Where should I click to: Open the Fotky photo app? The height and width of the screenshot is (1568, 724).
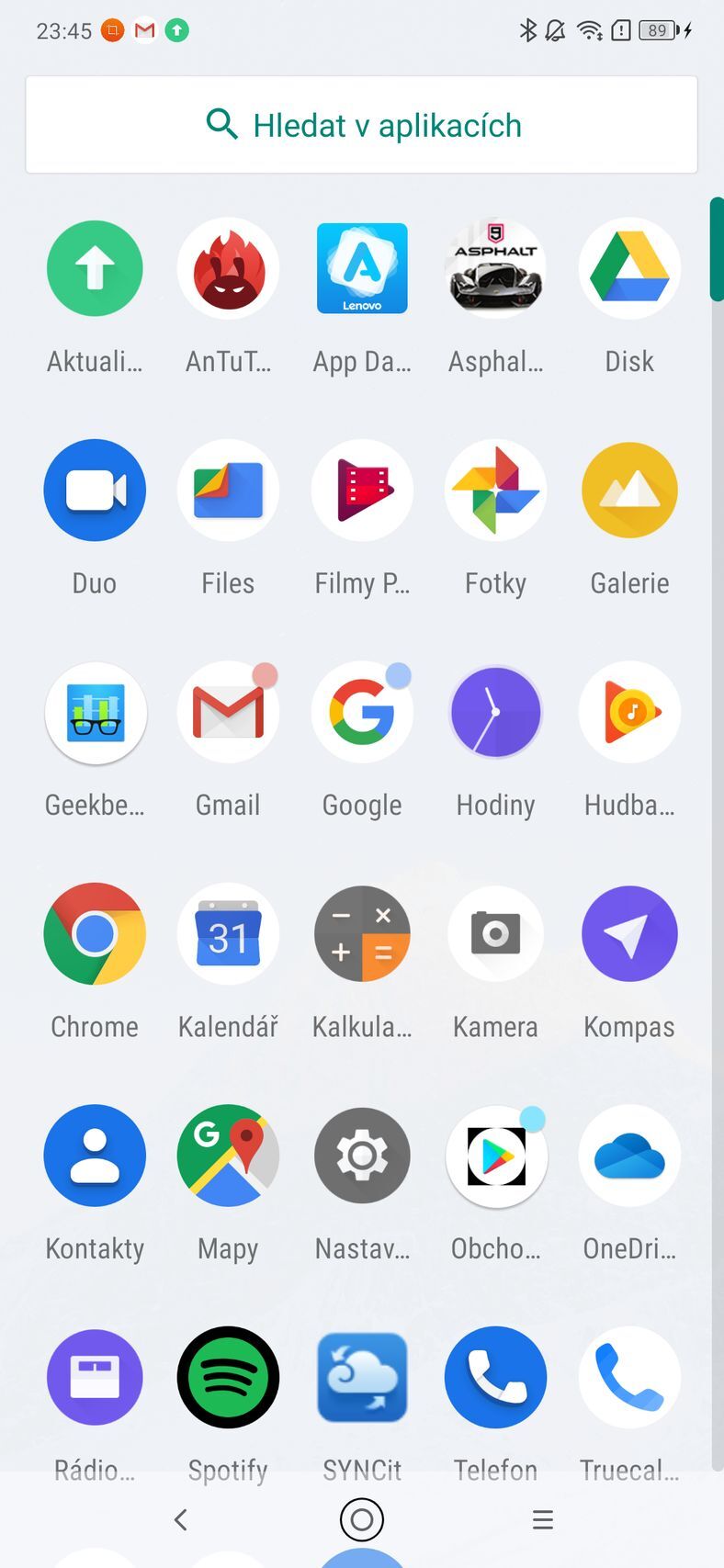click(495, 490)
